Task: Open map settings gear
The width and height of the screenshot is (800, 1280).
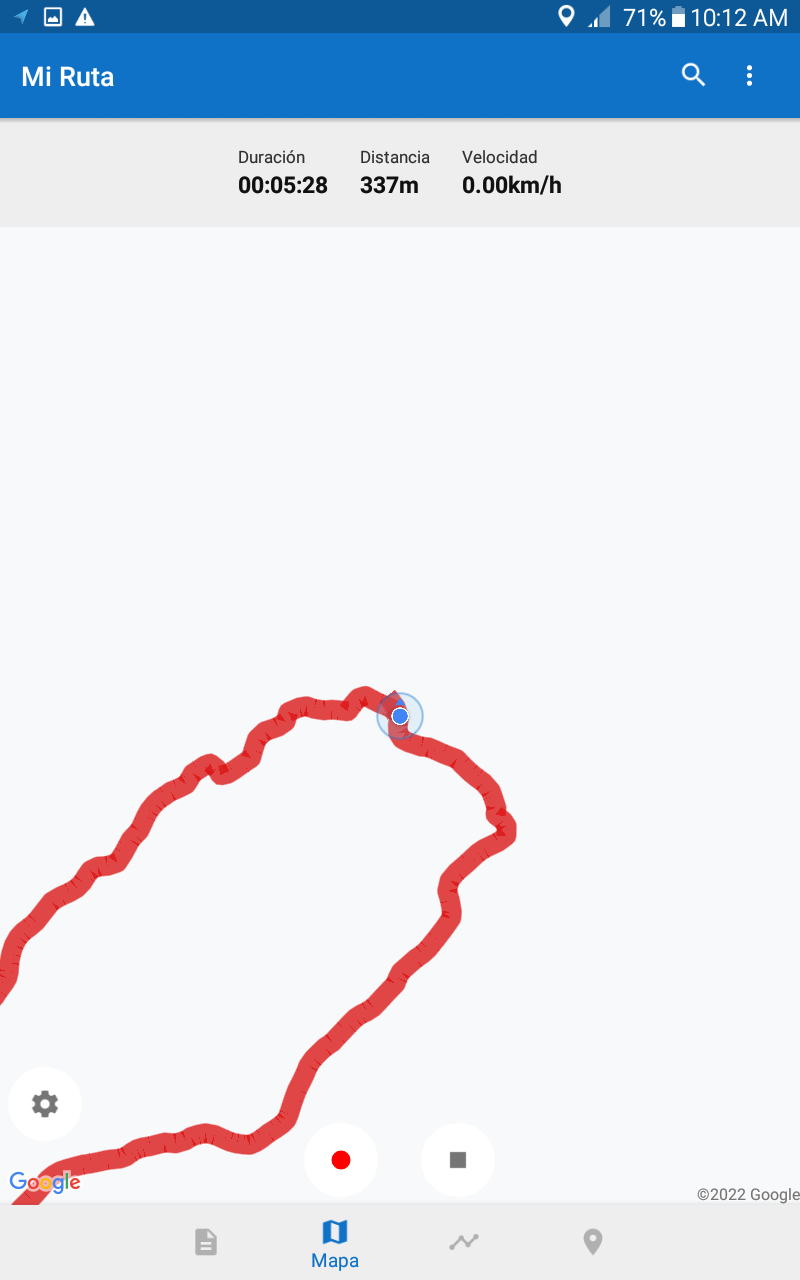Action: pyautogui.click(x=45, y=1104)
